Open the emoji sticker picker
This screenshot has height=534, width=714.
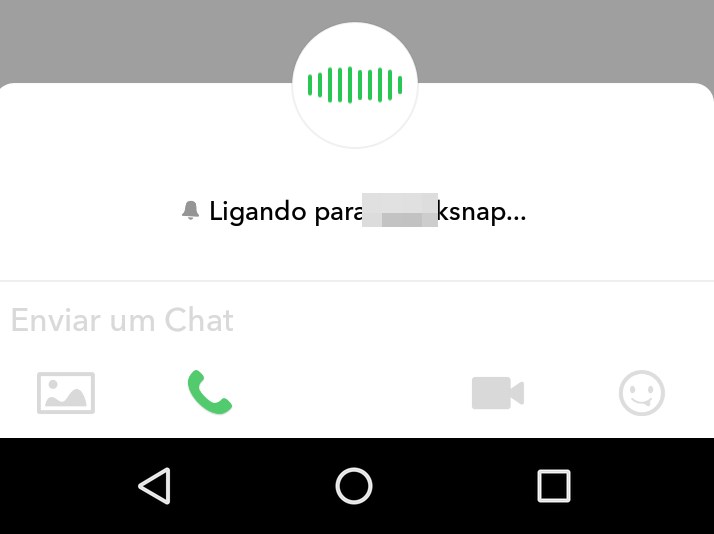pos(641,393)
